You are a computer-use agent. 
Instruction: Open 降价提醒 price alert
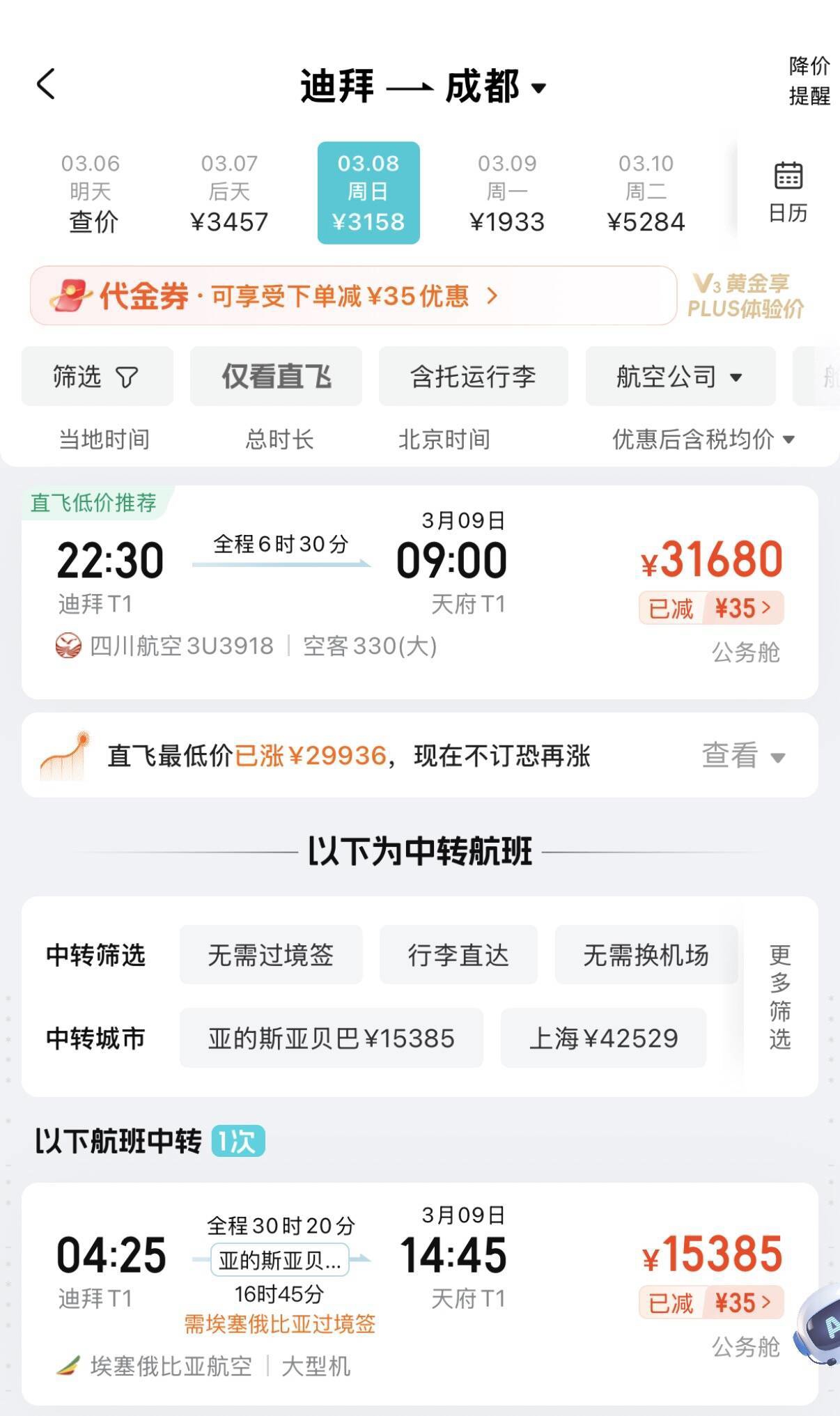(809, 81)
